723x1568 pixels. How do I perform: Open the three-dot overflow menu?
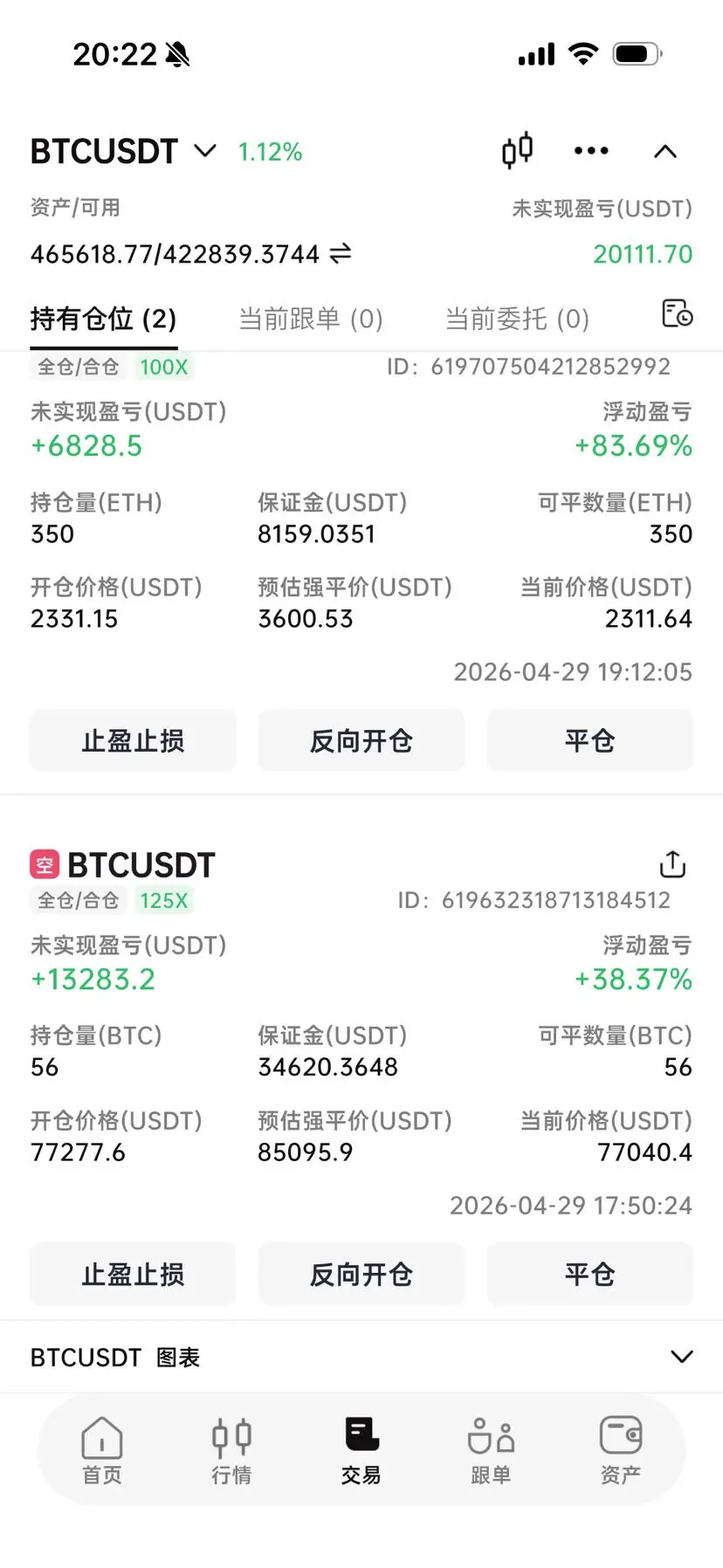pyautogui.click(x=591, y=151)
